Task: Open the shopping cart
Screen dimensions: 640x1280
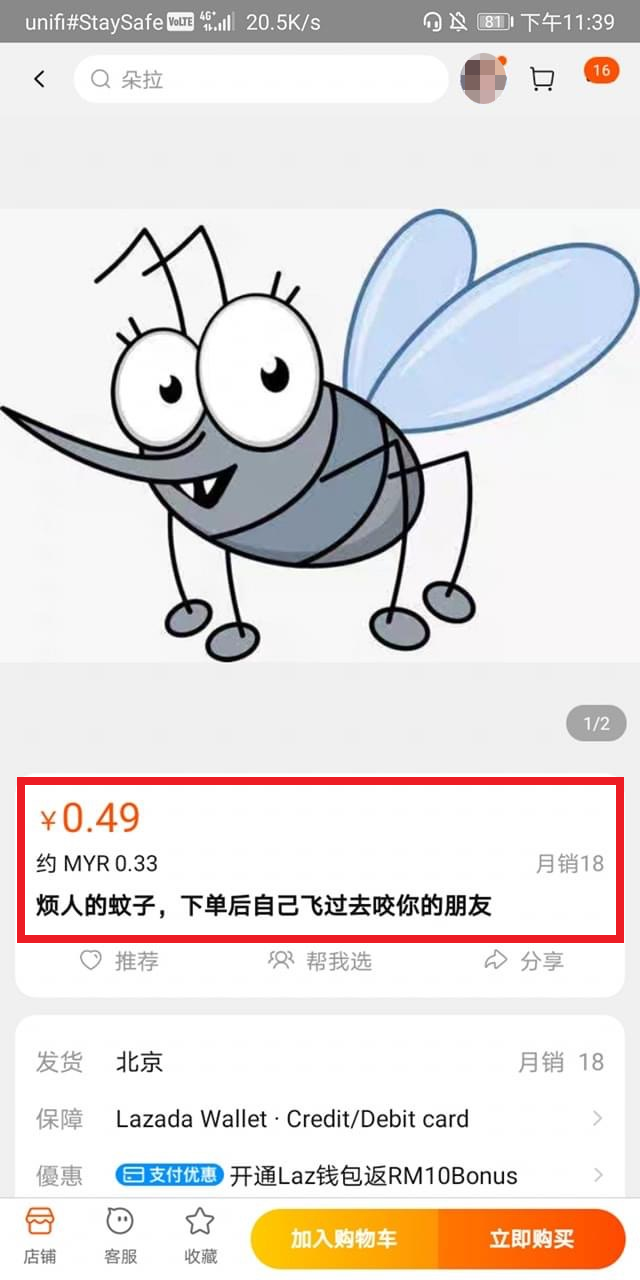Action: (542, 79)
